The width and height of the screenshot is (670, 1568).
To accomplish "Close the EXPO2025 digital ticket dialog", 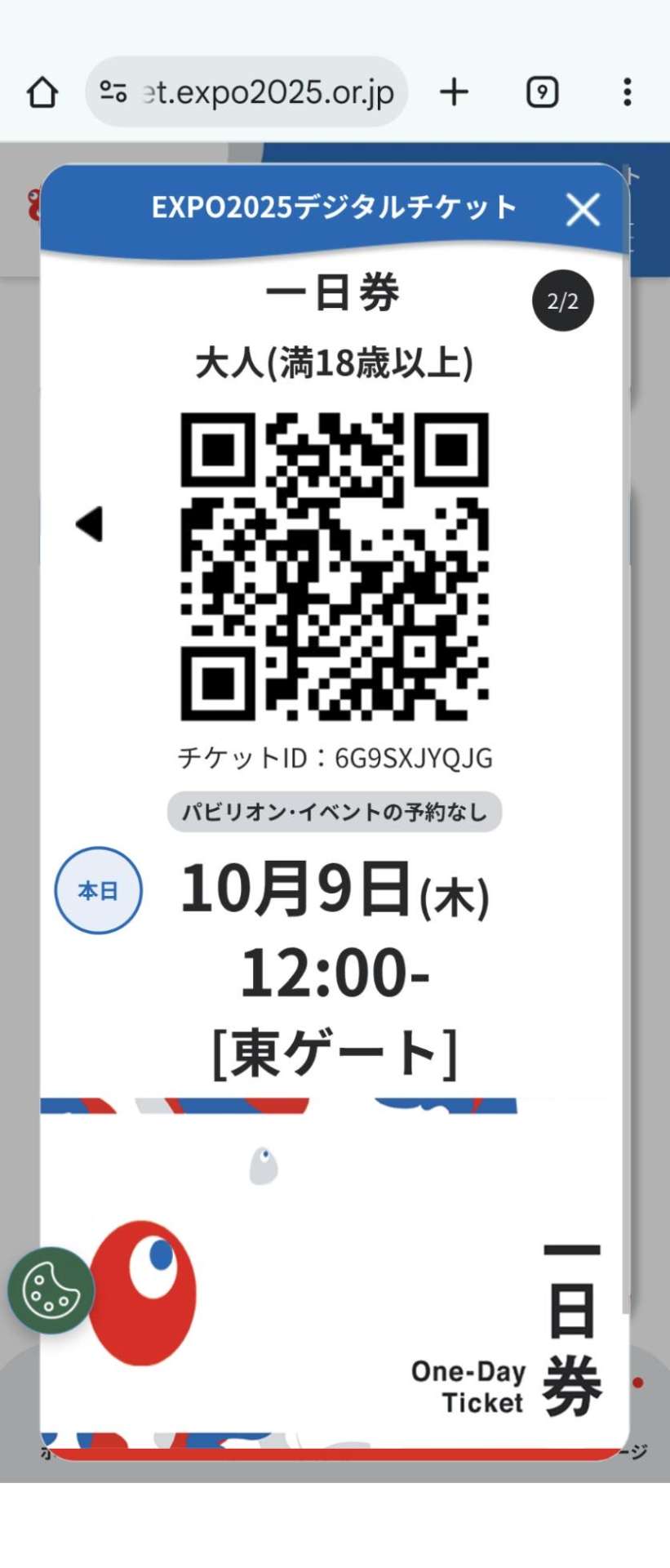I will click(x=583, y=210).
